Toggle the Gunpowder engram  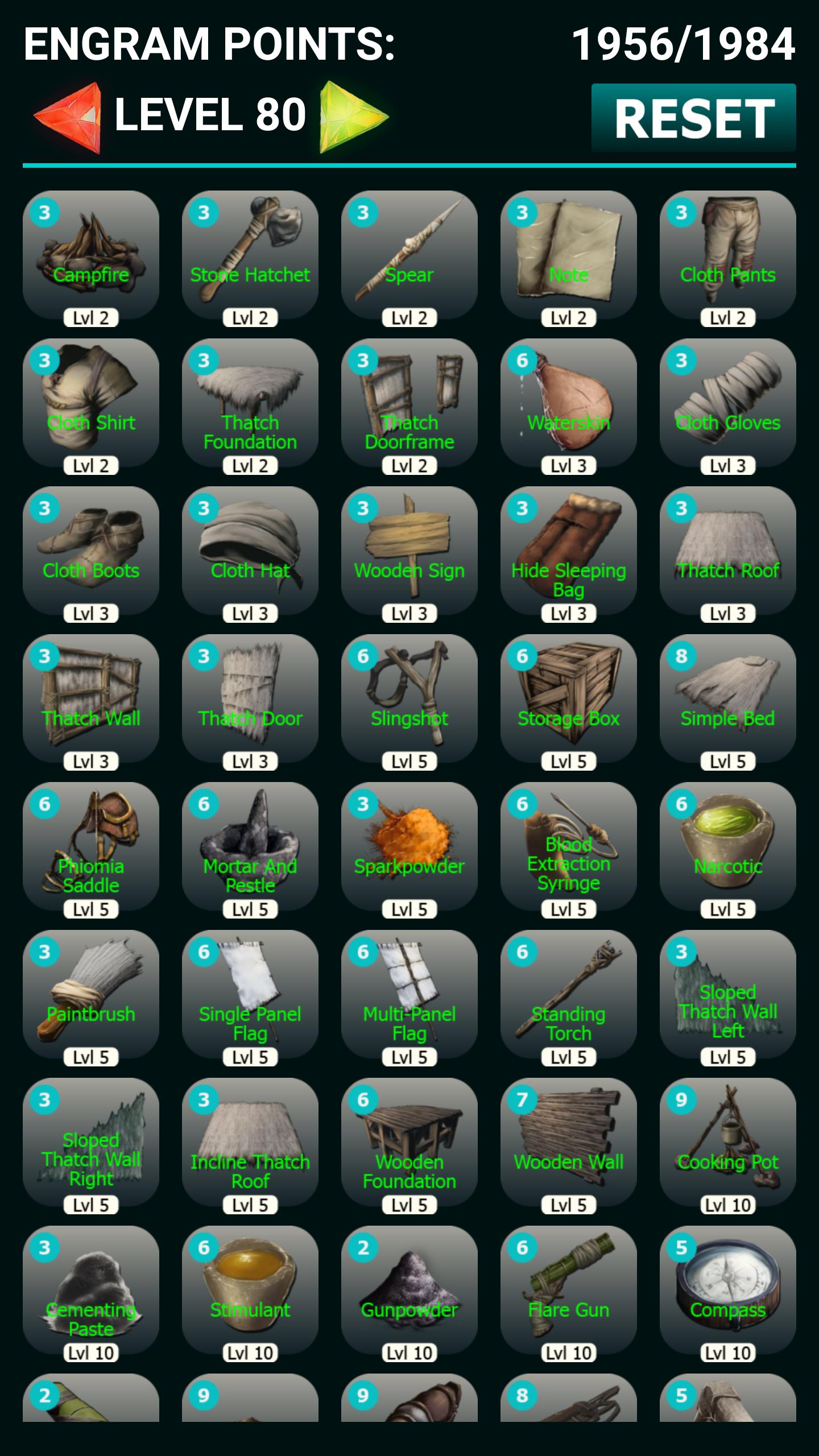click(x=409, y=1294)
